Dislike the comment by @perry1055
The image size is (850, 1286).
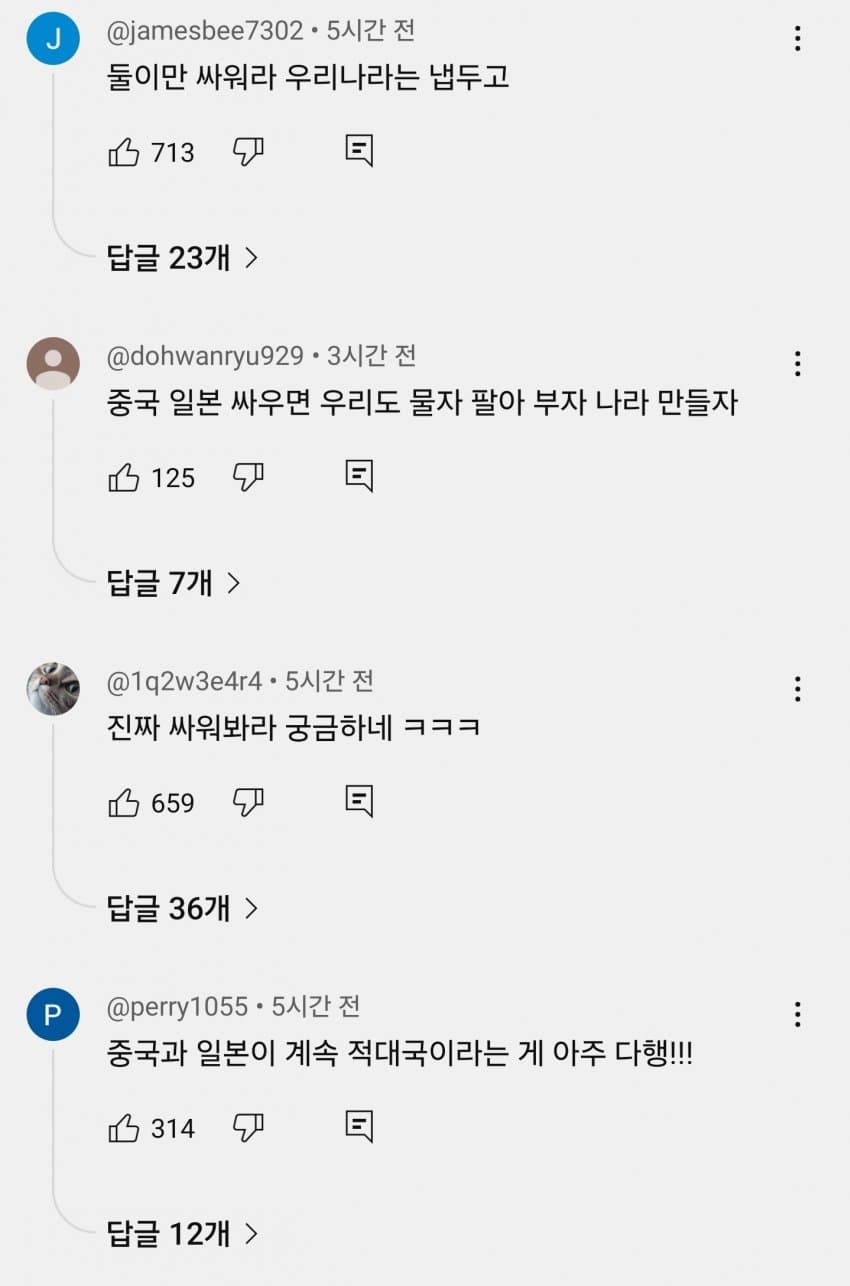(248, 1128)
